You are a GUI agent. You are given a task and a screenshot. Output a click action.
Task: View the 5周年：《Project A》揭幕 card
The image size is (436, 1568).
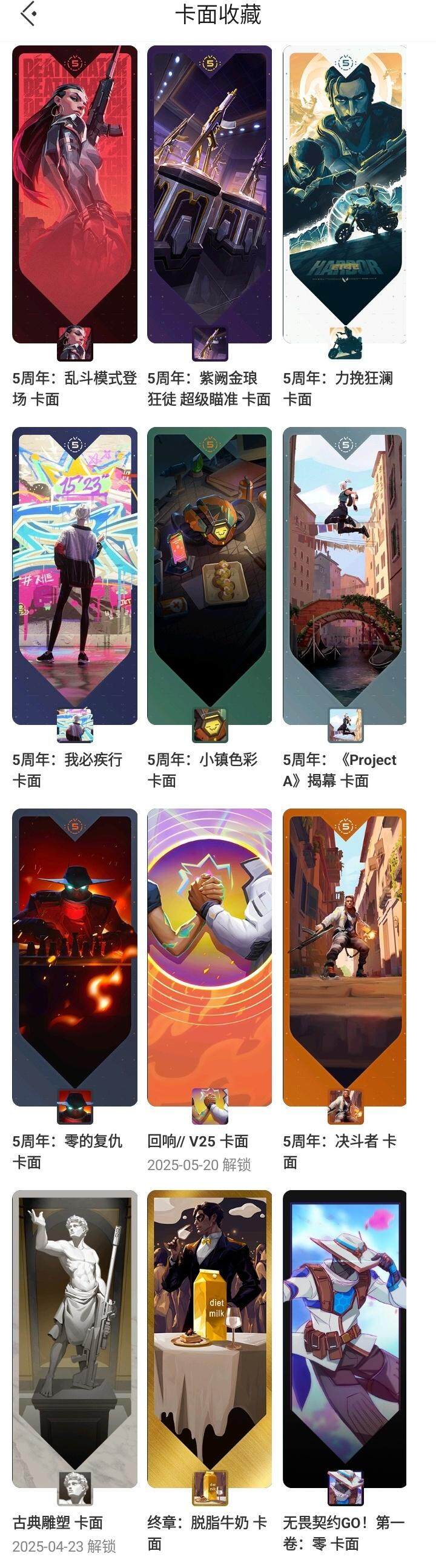tap(345, 575)
